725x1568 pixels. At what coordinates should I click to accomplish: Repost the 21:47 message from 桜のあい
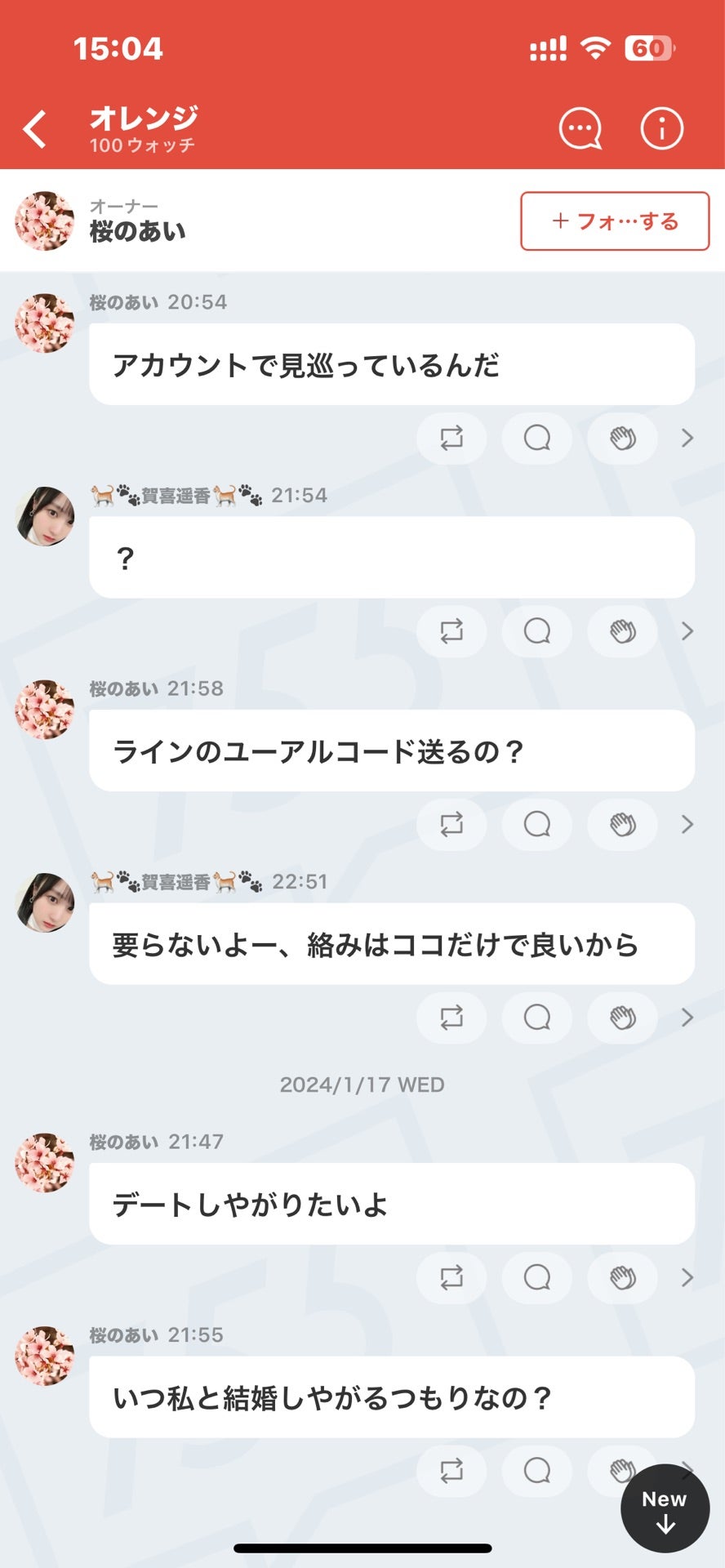tap(451, 1277)
